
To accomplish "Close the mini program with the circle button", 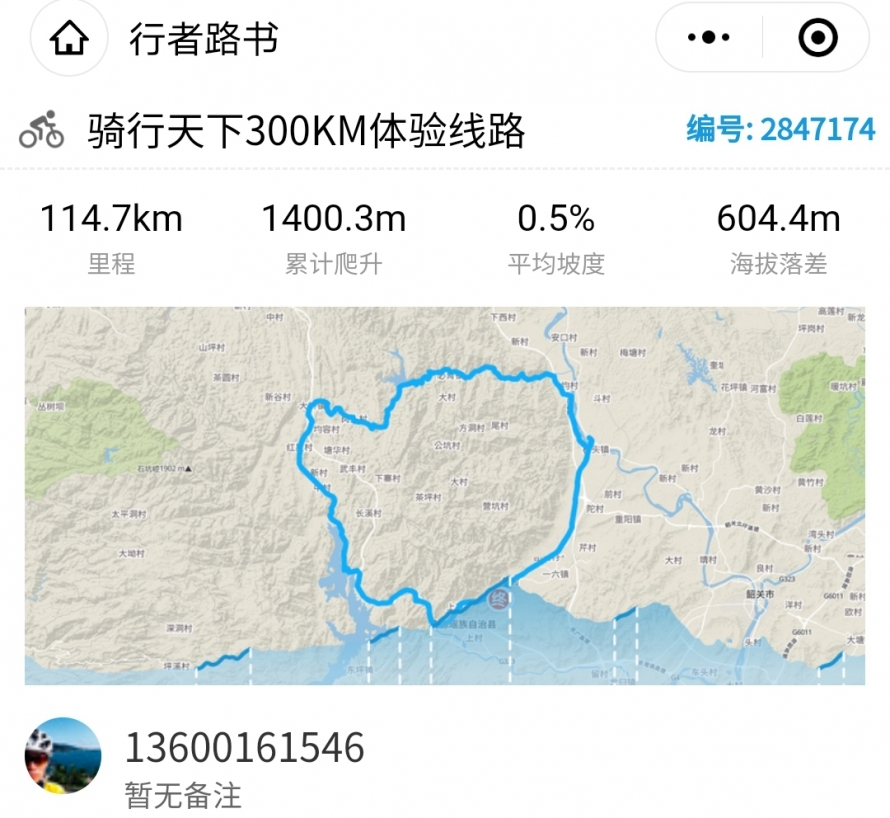I will pos(818,39).
